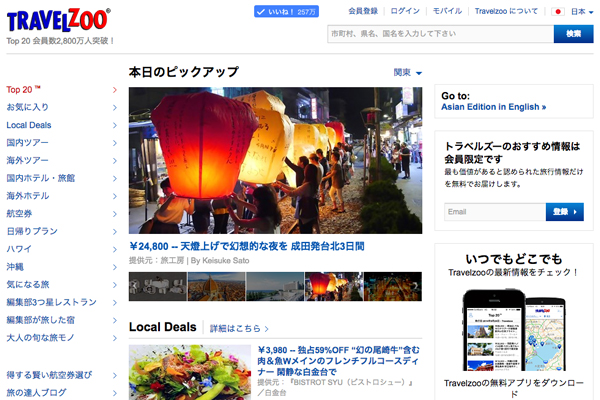
Task: Tap the 検索 search button
Action: point(572,33)
